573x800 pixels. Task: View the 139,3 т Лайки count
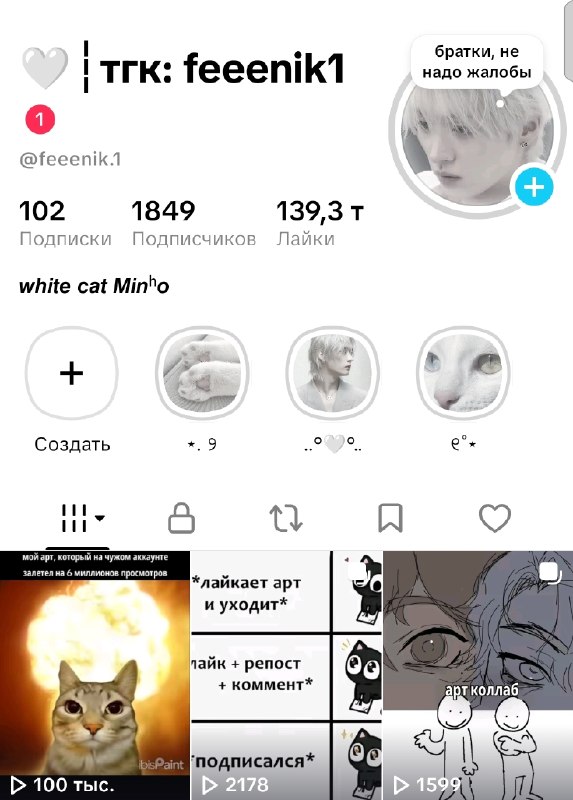pyautogui.click(x=320, y=223)
